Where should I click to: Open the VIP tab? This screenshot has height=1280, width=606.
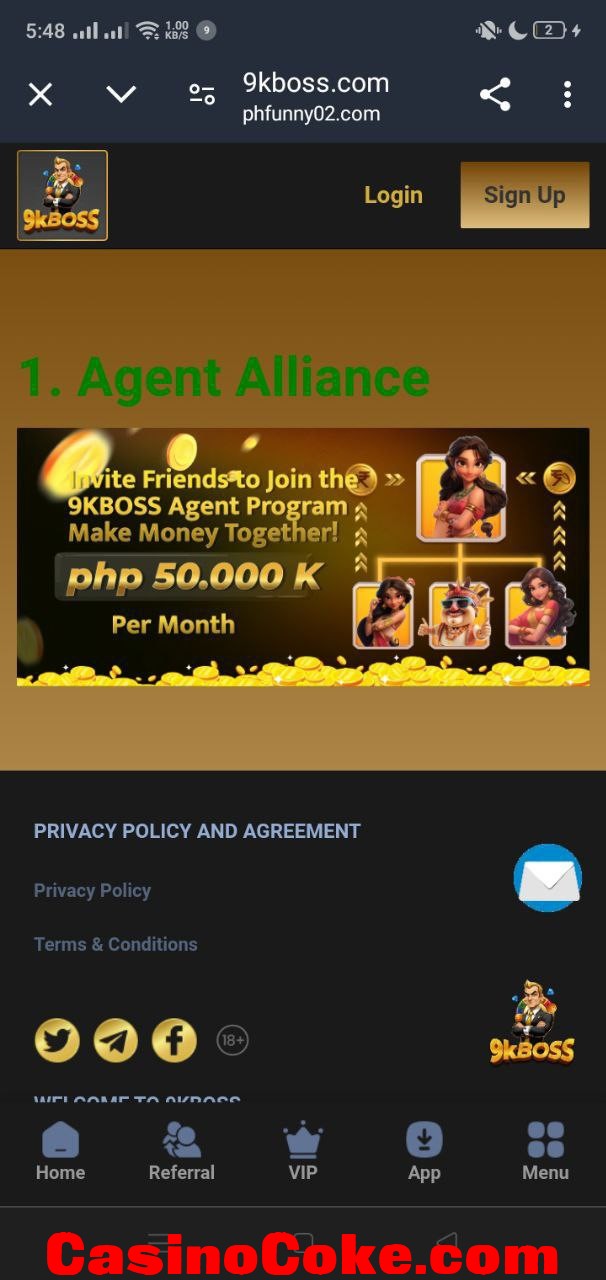pos(303,1152)
